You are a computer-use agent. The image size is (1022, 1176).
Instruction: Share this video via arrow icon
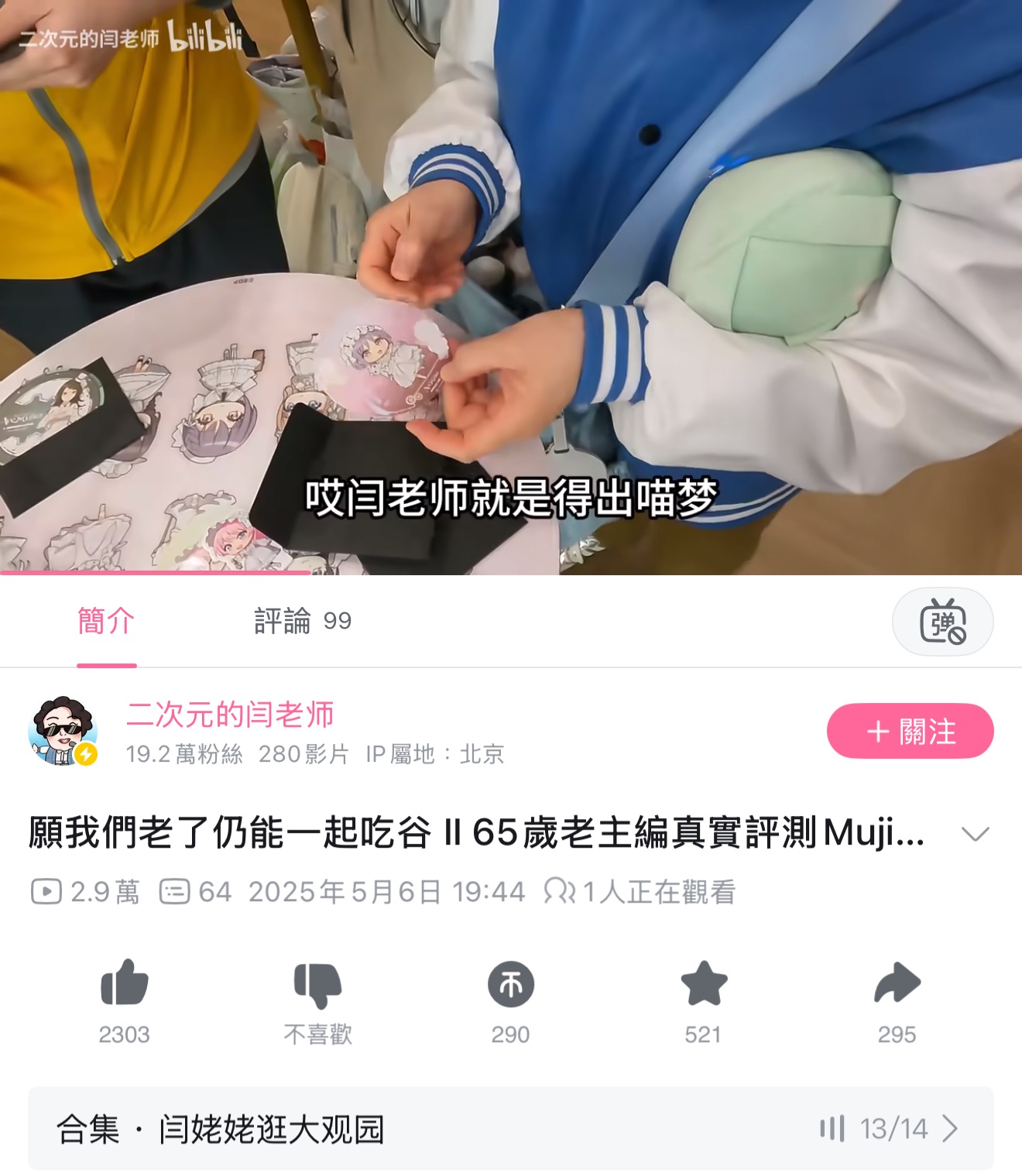click(x=897, y=984)
